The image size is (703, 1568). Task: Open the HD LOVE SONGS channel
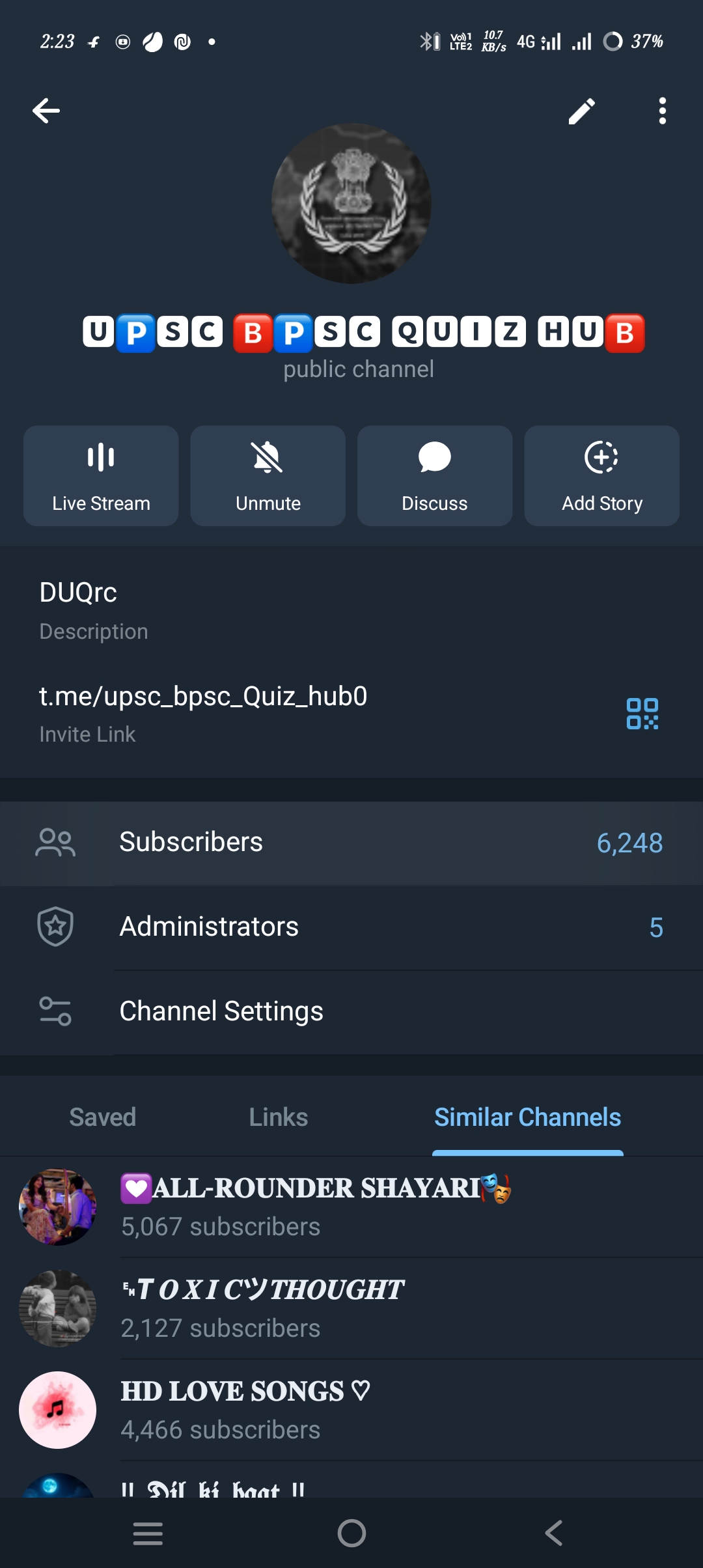tap(351, 1410)
